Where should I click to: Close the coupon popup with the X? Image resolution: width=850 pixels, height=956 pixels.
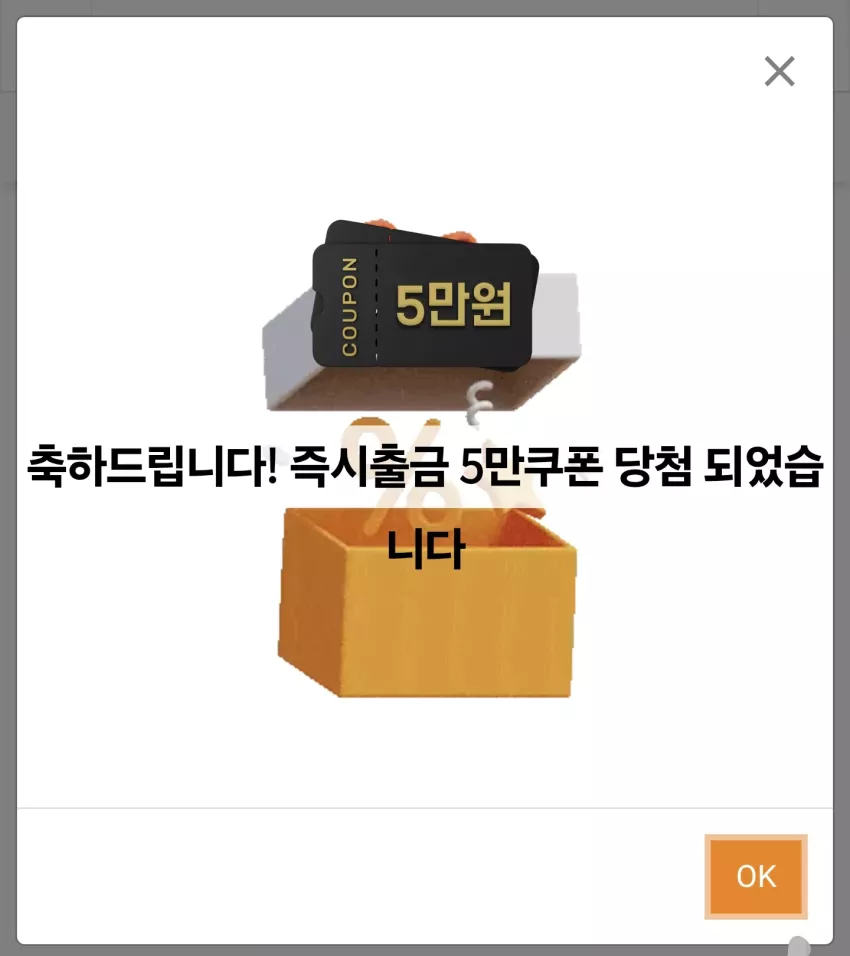tap(779, 71)
